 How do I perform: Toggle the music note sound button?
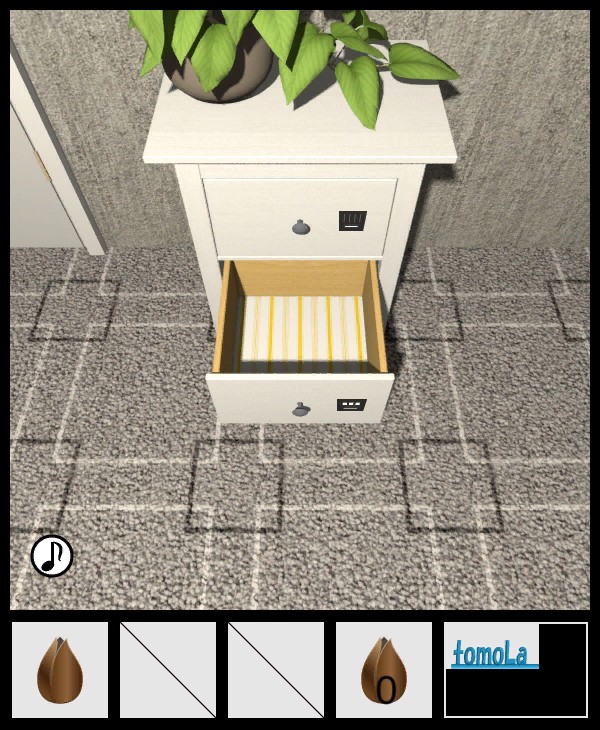pos(52,556)
